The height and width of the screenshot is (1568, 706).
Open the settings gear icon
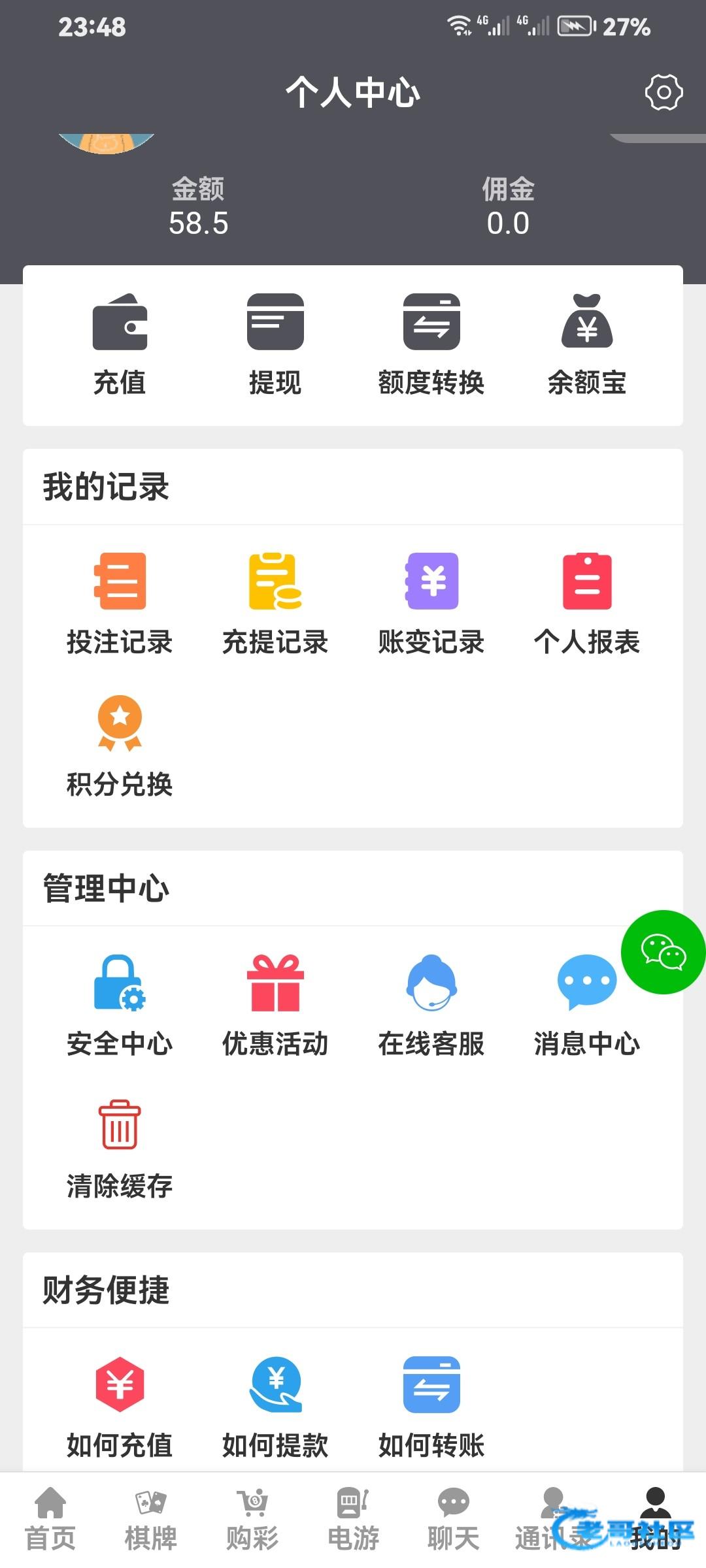pyautogui.click(x=664, y=93)
